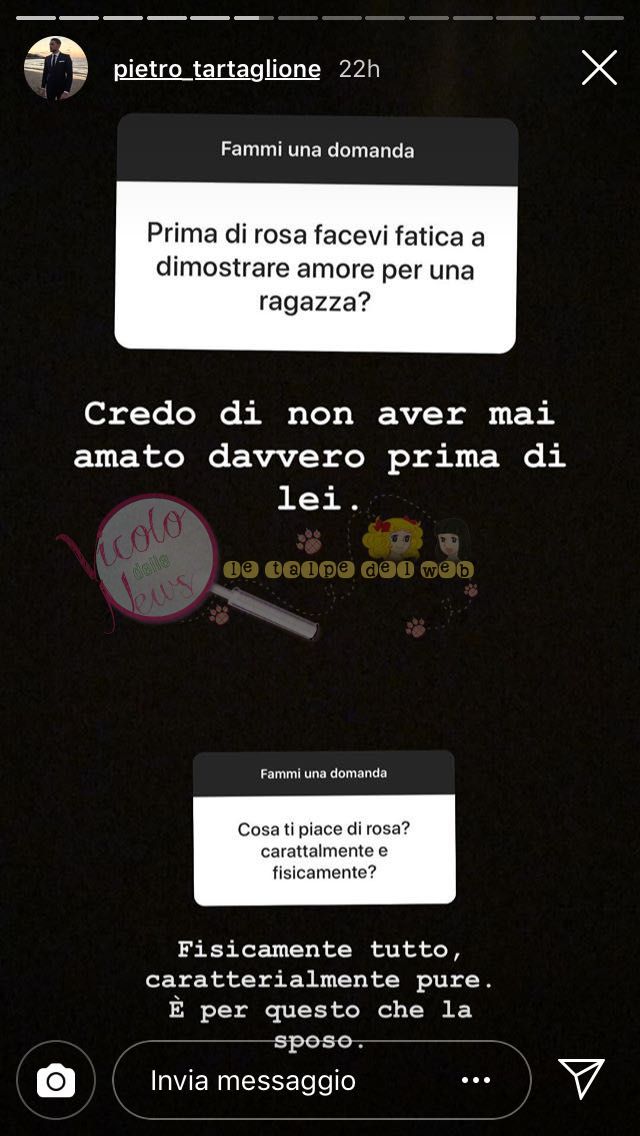Open the three-dot options menu
Viewport: 640px width, 1136px height.
(x=475, y=1081)
